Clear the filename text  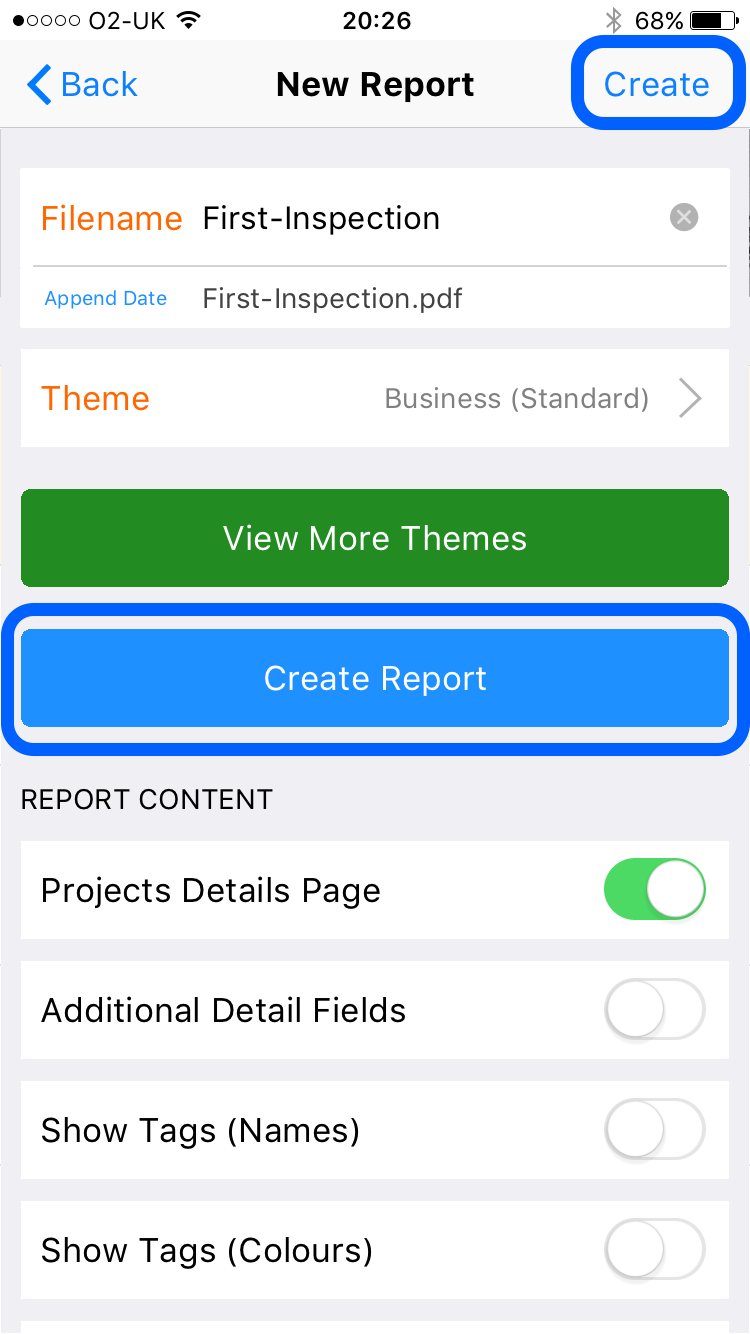(x=684, y=217)
